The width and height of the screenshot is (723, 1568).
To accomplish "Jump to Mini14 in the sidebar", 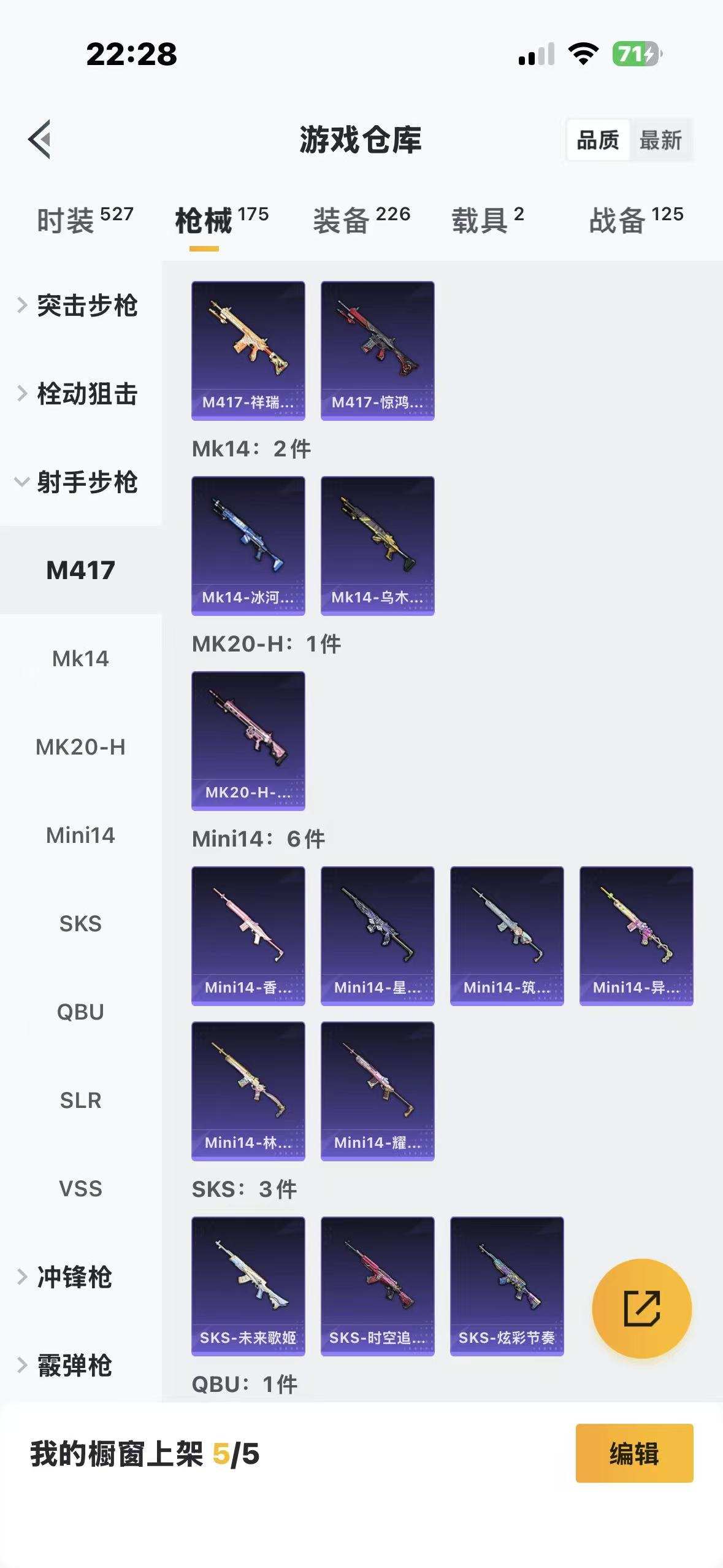I will (80, 836).
